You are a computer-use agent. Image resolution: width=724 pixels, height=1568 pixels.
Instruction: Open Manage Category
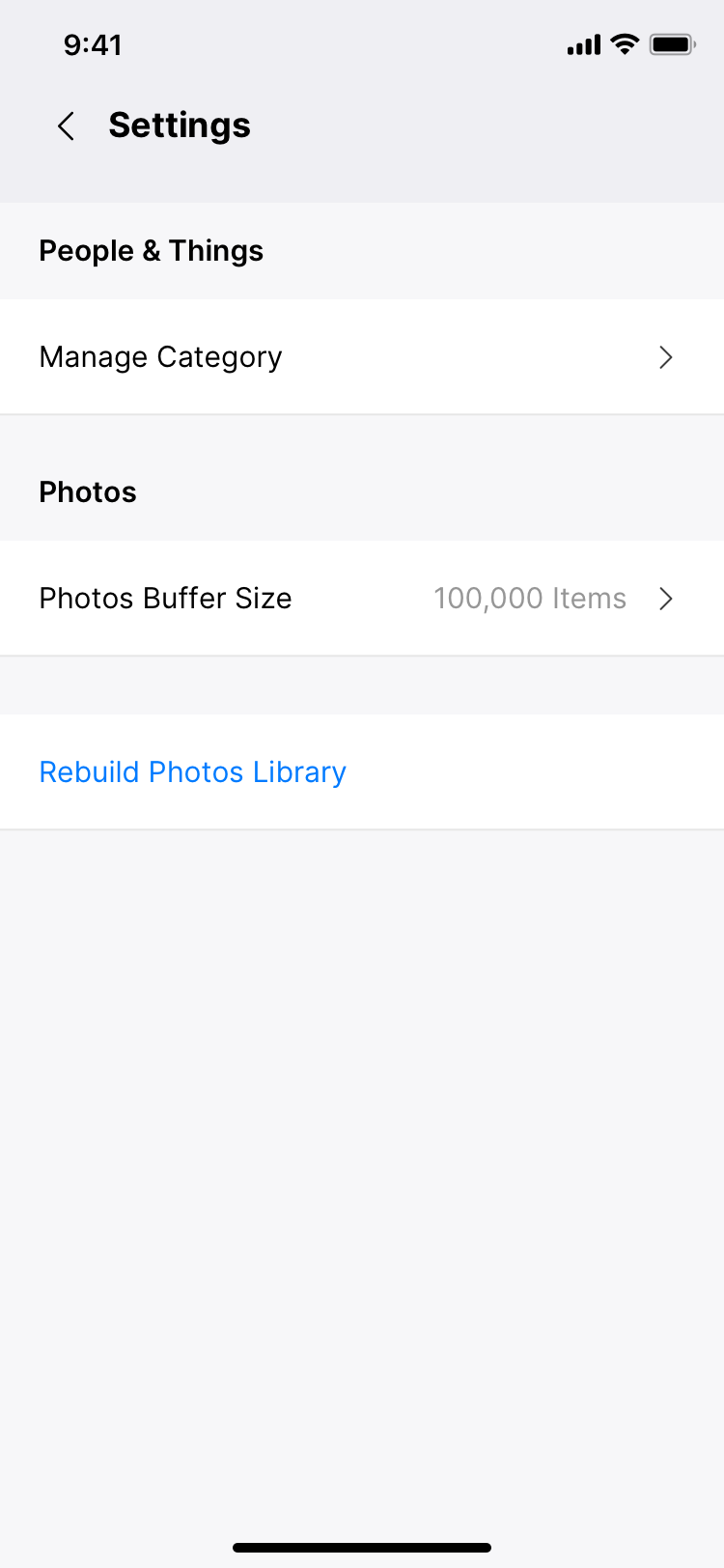(x=362, y=357)
